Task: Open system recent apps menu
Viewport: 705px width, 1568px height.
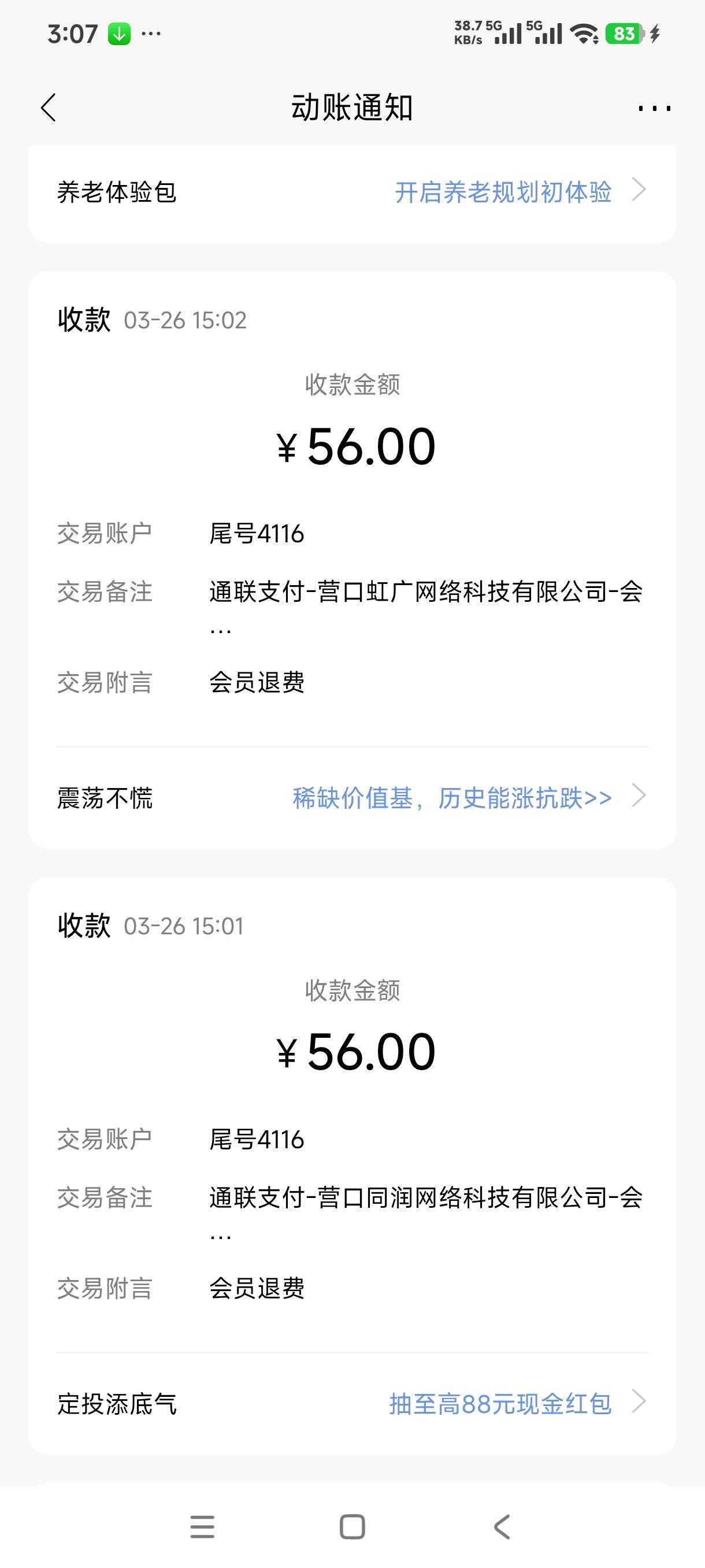Action: [x=203, y=1526]
